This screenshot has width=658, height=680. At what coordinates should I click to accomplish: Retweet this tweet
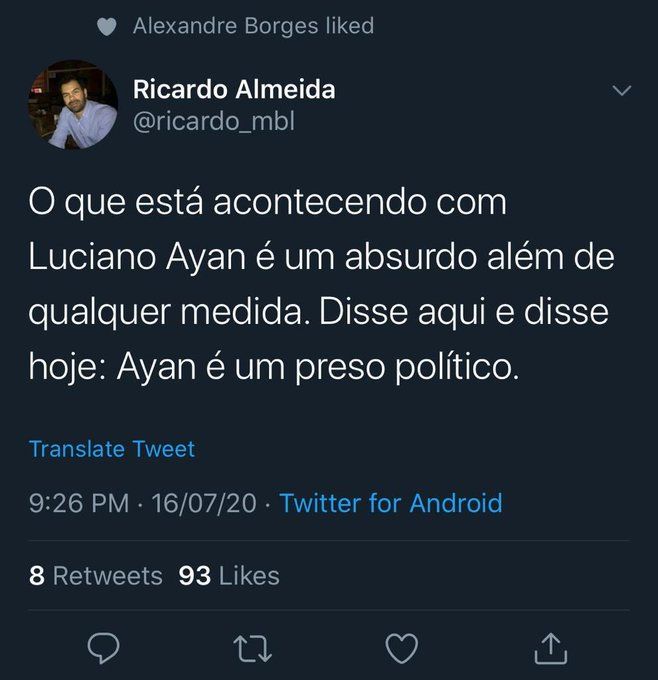pyautogui.click(x=252, y=649)
